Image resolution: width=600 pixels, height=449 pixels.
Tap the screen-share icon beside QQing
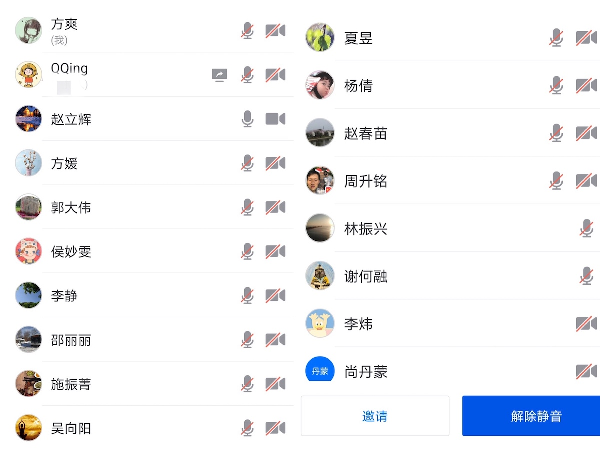219,75
